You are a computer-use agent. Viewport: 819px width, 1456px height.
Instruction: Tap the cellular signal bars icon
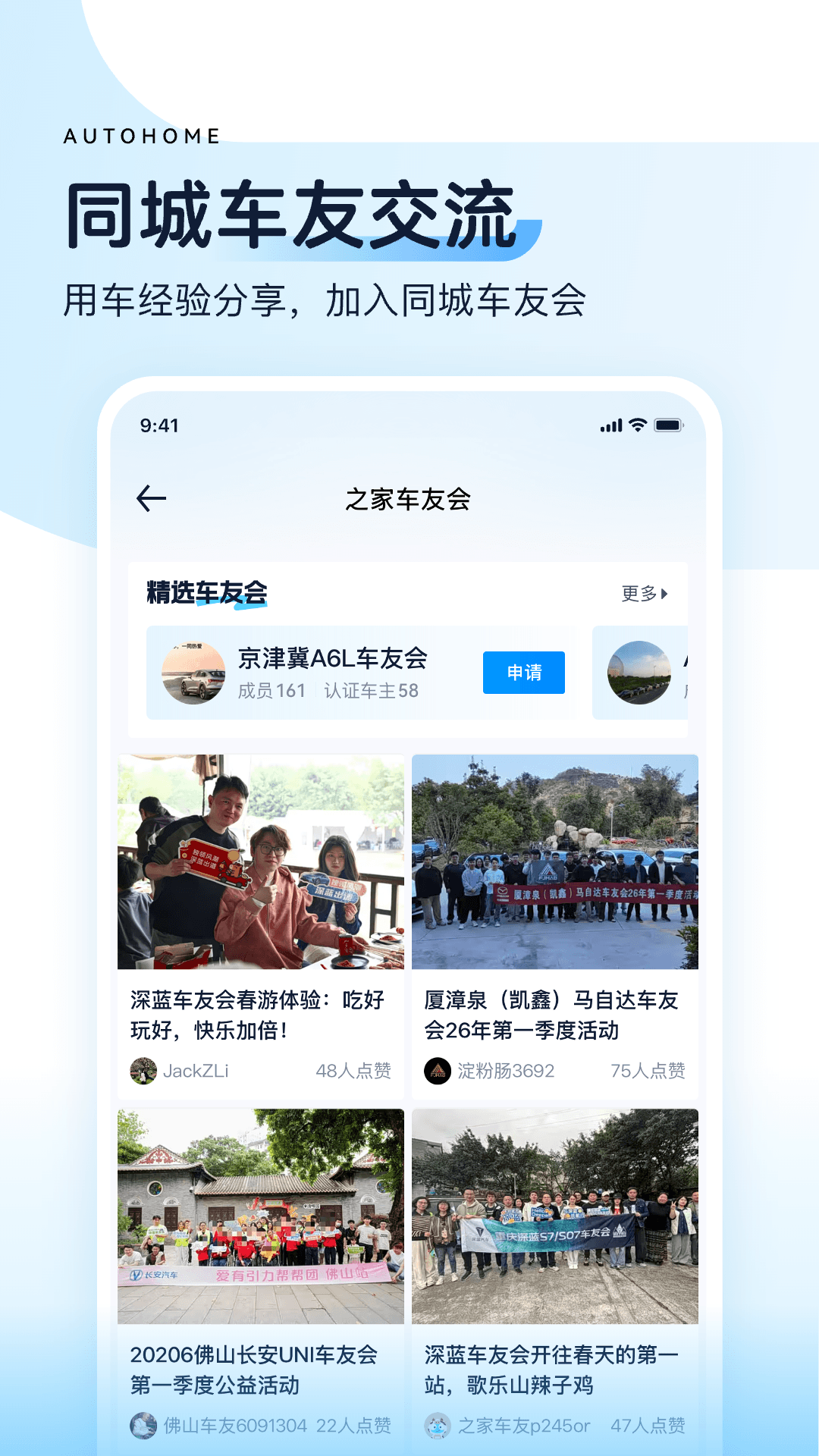(610, 426)
